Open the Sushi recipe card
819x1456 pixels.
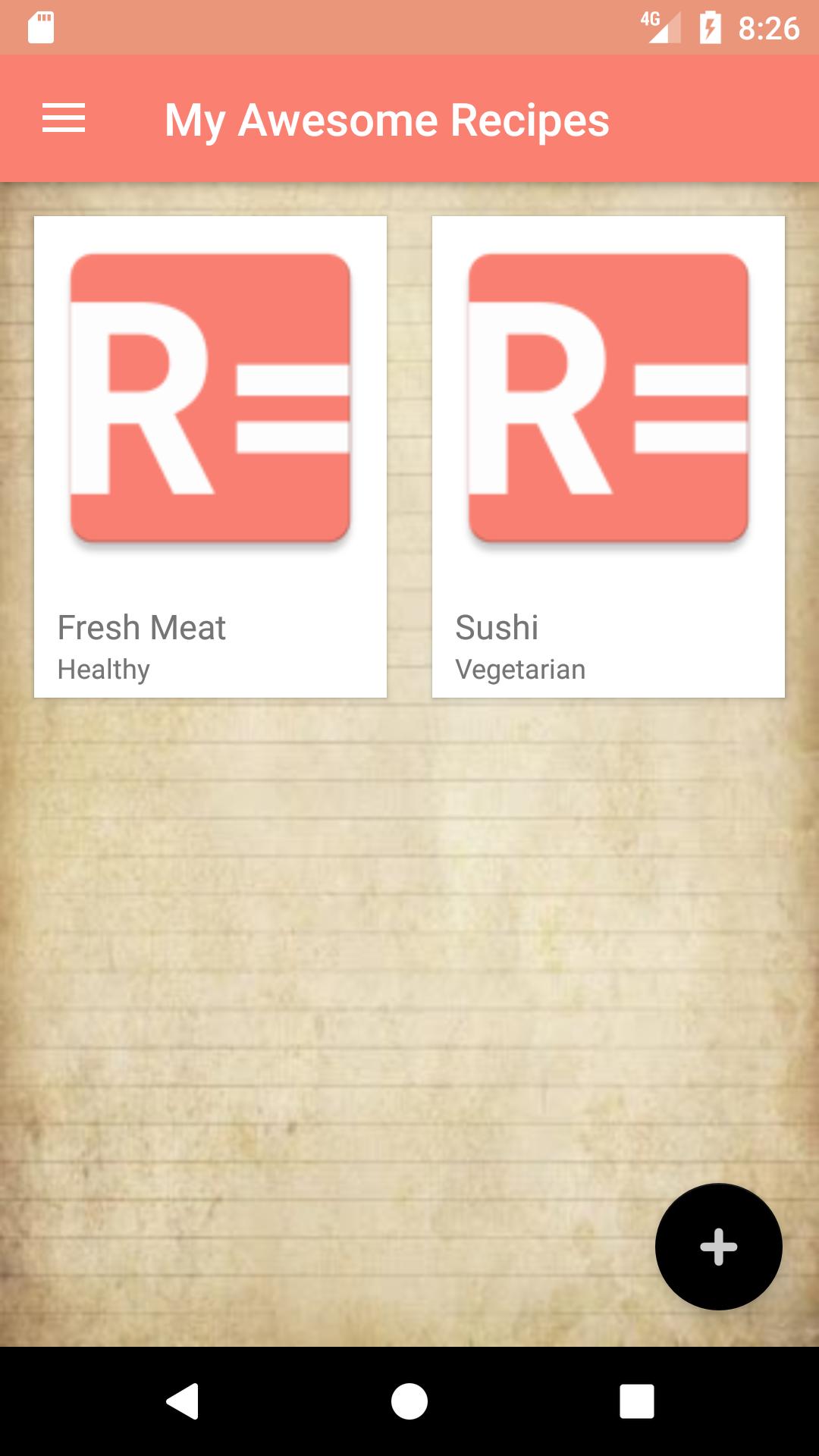pos(608,455)
